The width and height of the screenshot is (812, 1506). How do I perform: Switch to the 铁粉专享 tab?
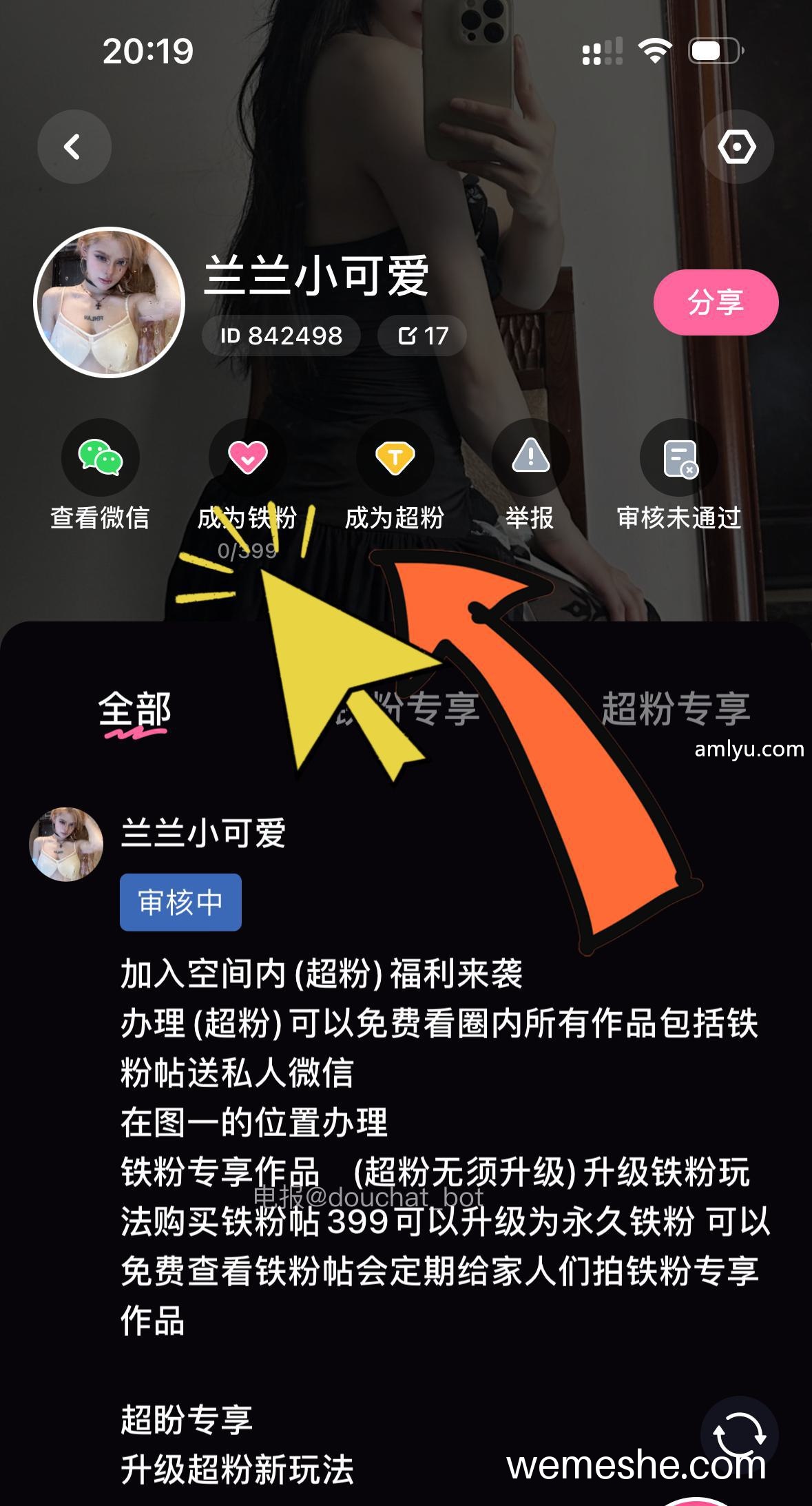[406, 709]
